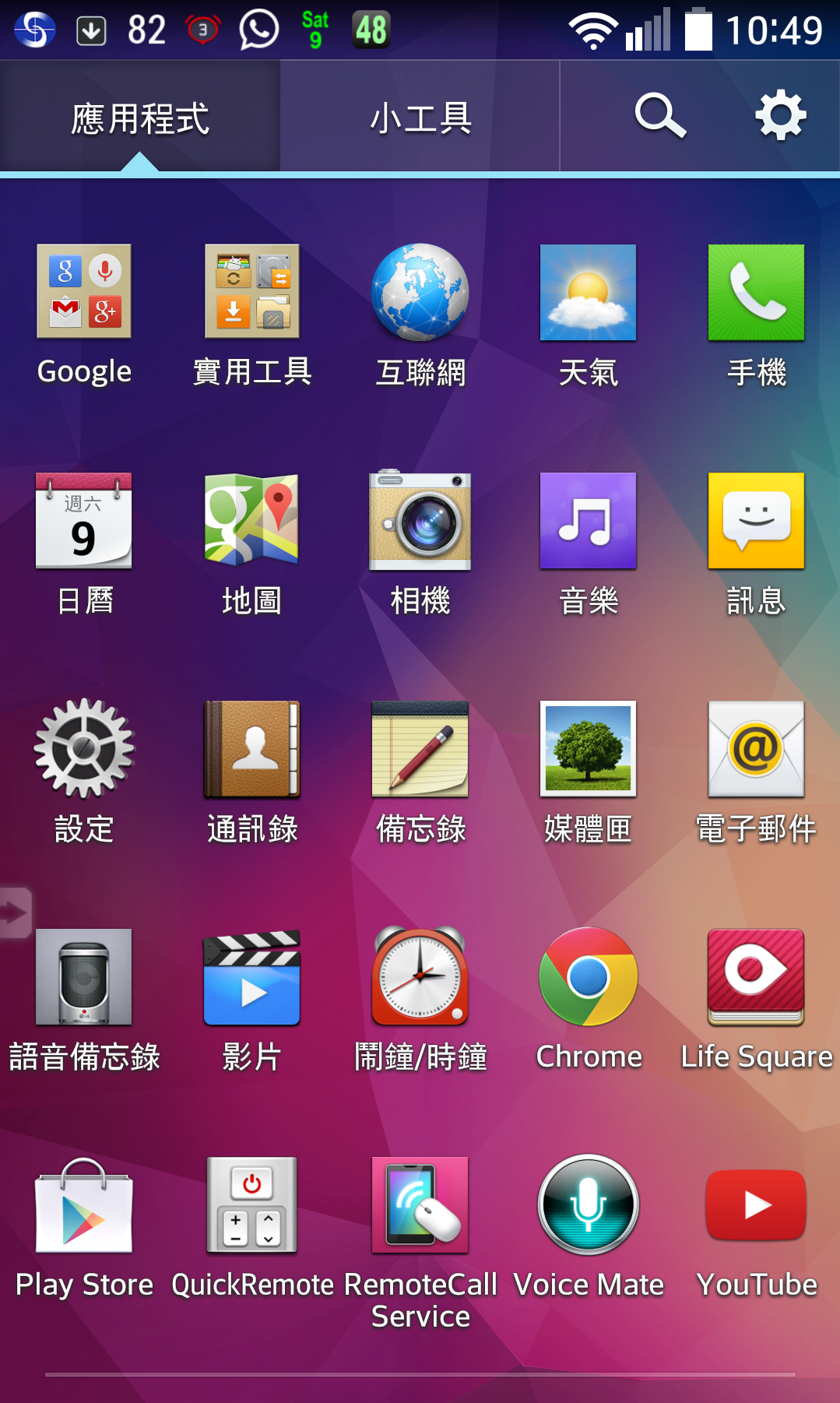Launch the Chrome browser

588,976
